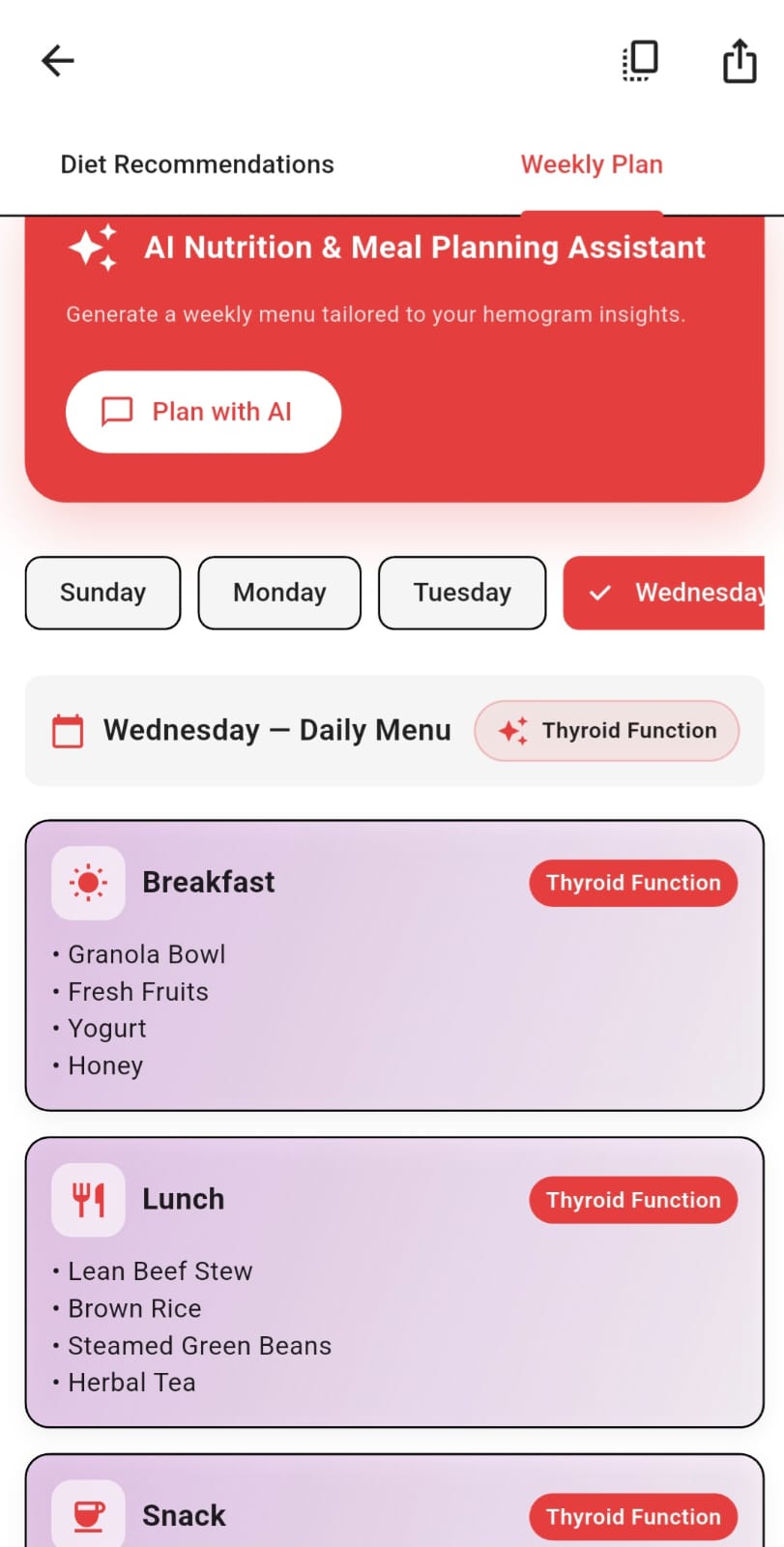Tap the fork and knife icon on Lunch card
Image resolution: width=784 pixels, height=1547 pixels.
tap(87, 1199)
